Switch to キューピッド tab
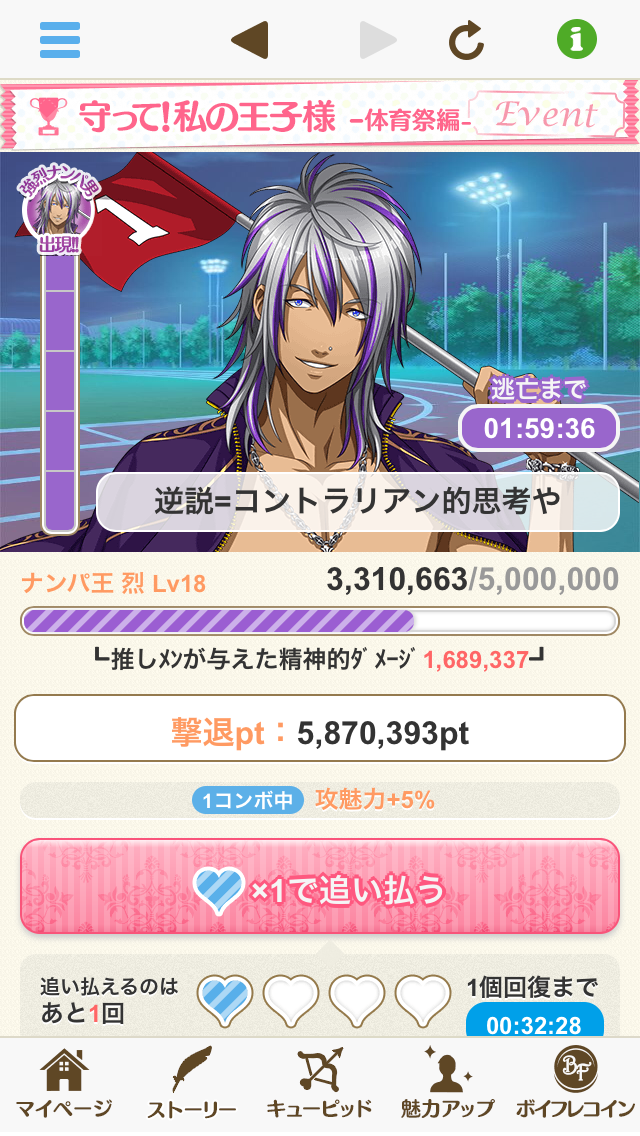This screenshot has height=1136, width=640. coord(319,1085)
